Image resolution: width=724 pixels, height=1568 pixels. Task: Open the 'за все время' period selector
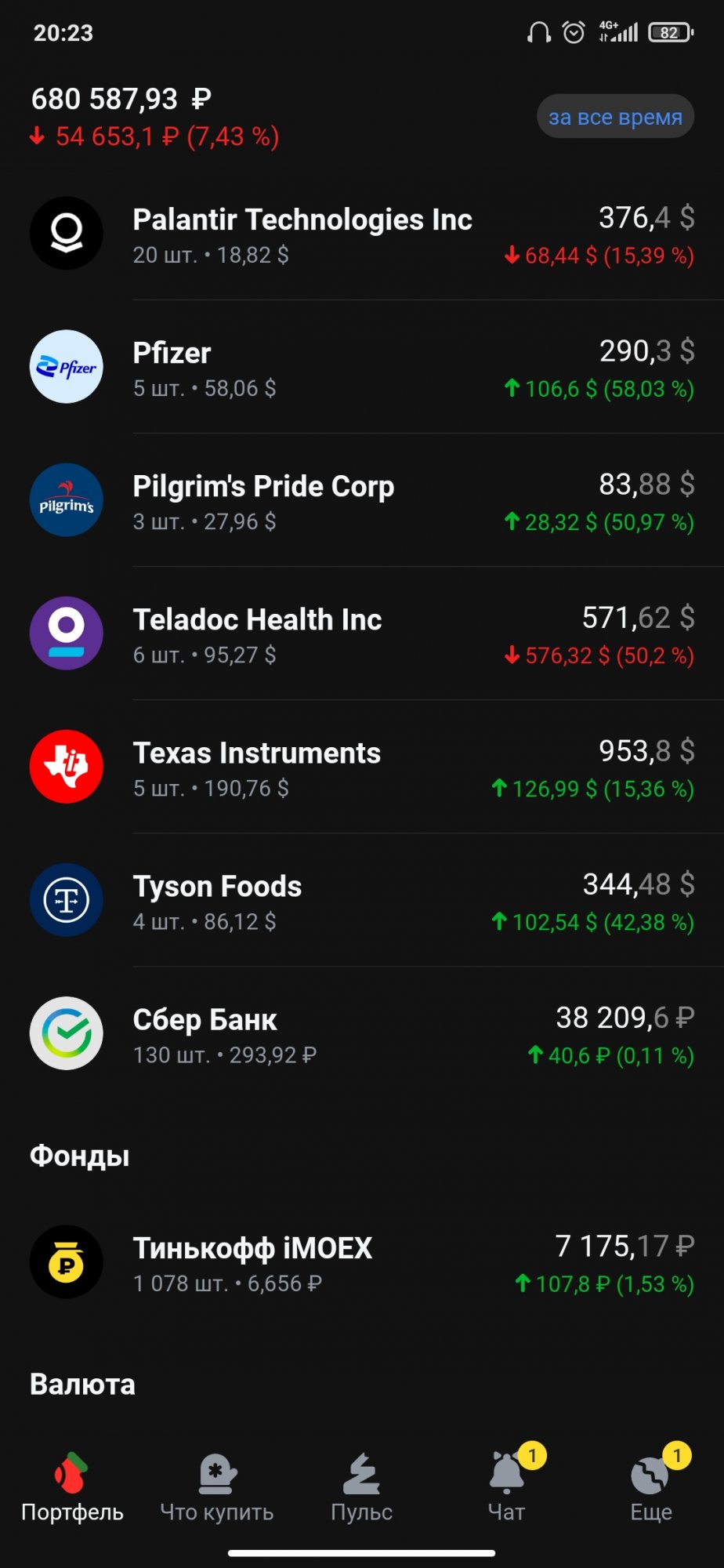pos(614,116)
